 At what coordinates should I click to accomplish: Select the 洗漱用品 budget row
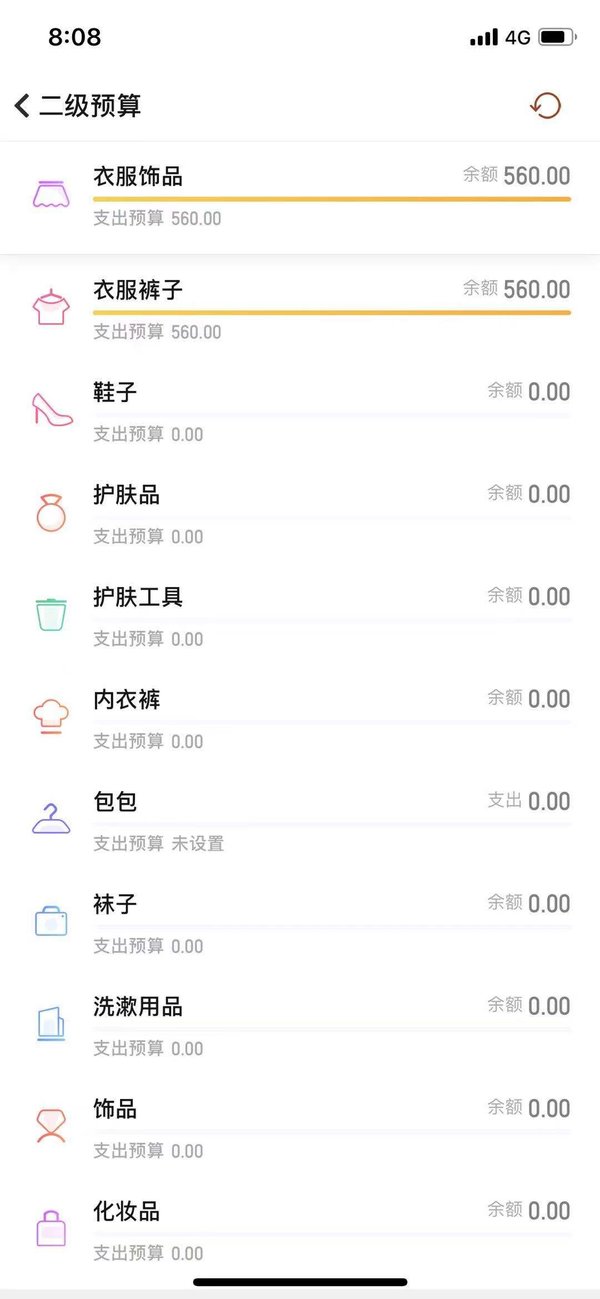point(300,1026)
